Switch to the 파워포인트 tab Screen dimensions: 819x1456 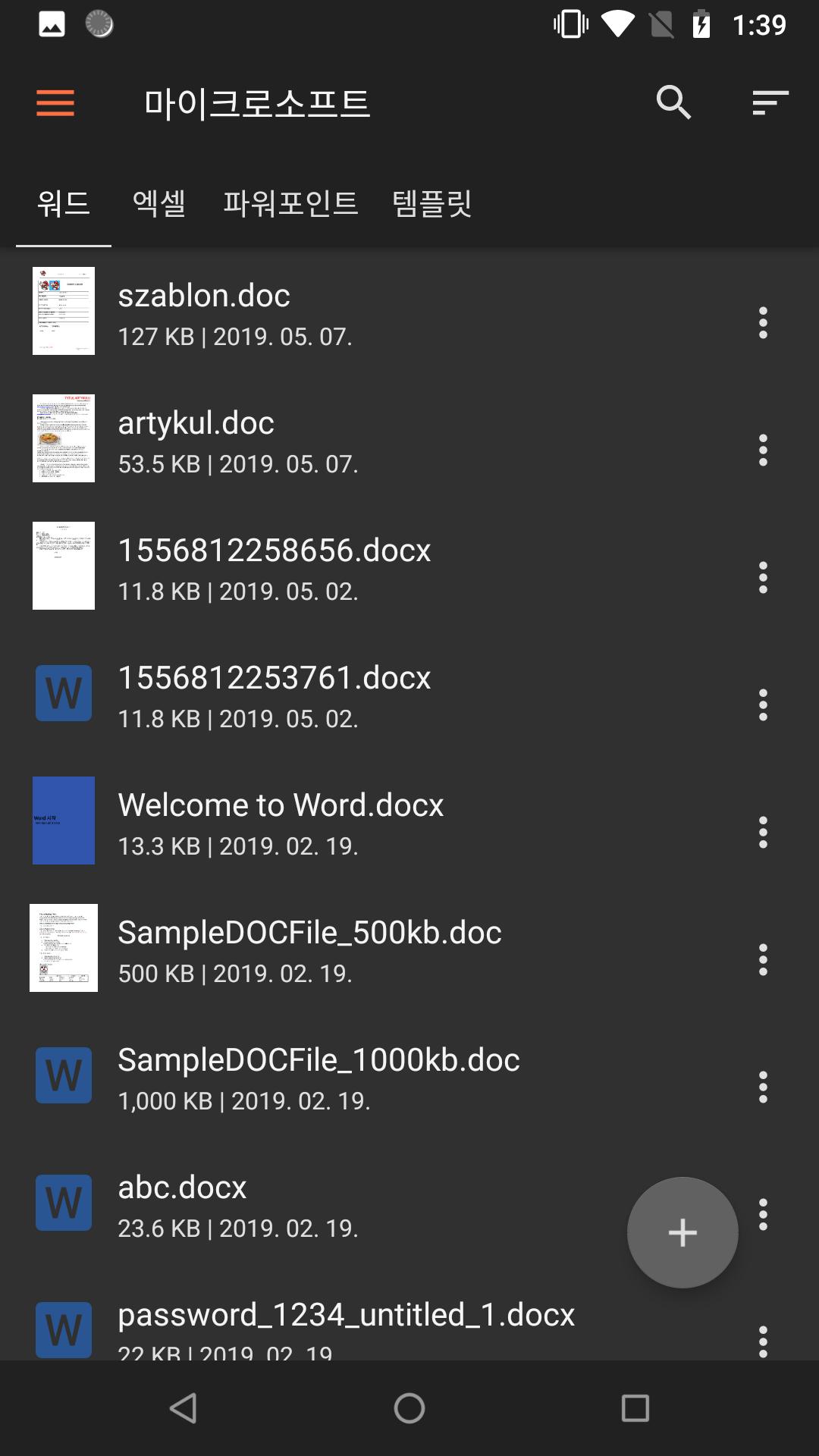[290, 203]
